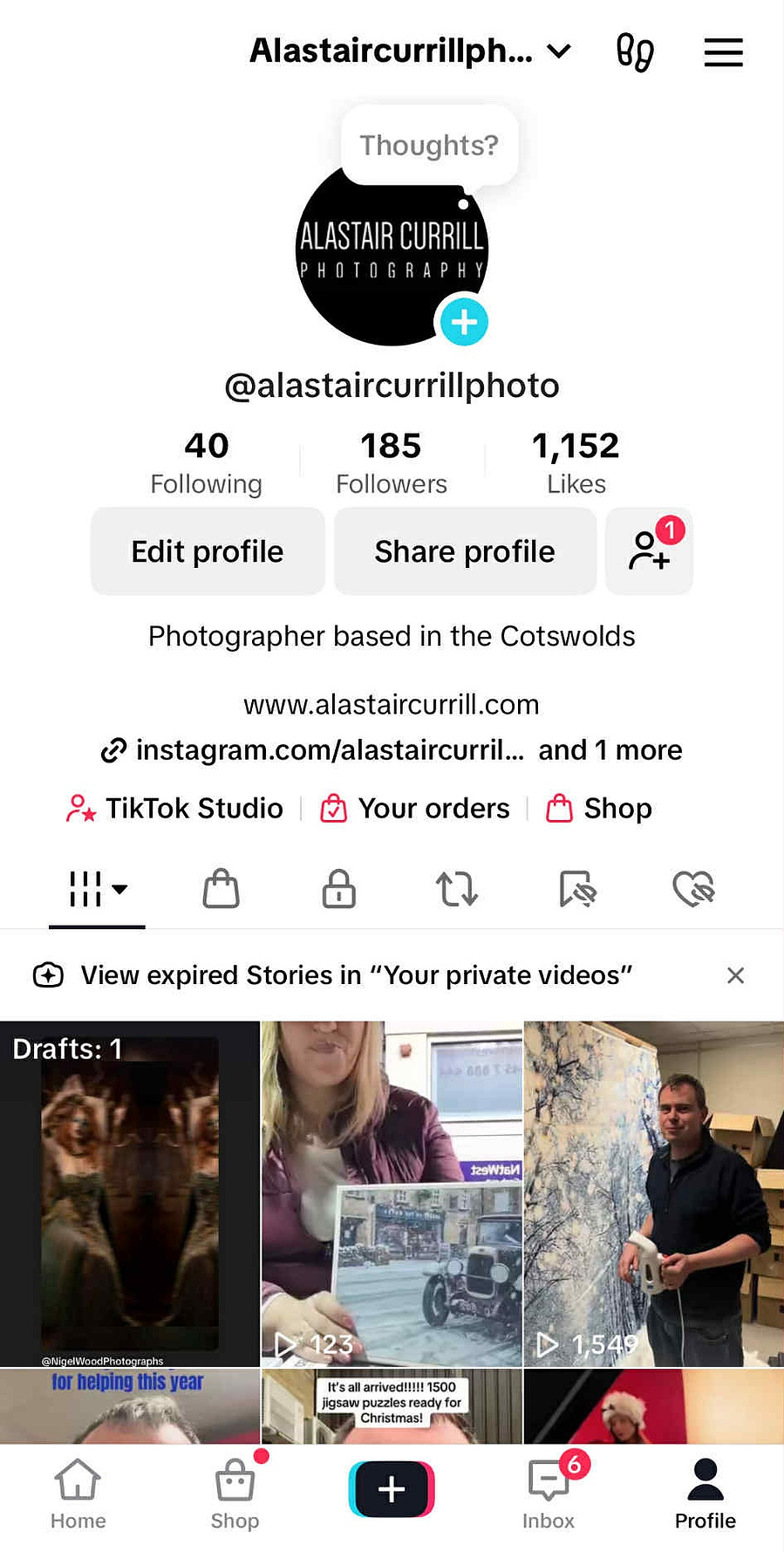784x1552 pixels.
Task: Open the Inbox tab
Action: click(549, 1495)
